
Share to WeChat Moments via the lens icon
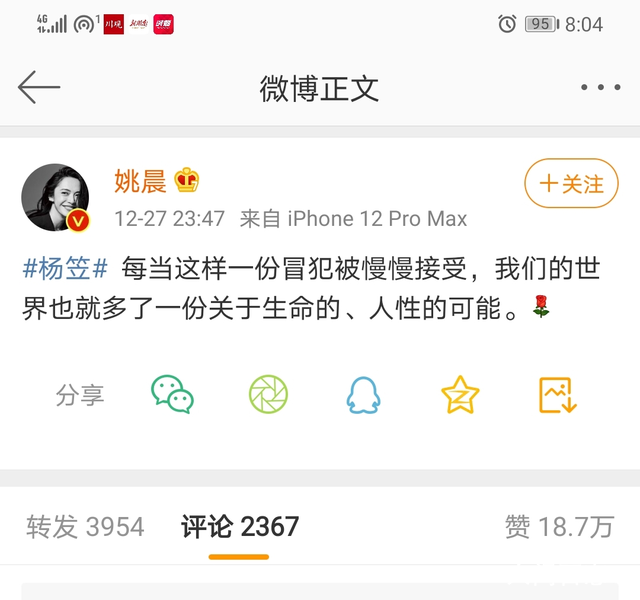[268, 395]
